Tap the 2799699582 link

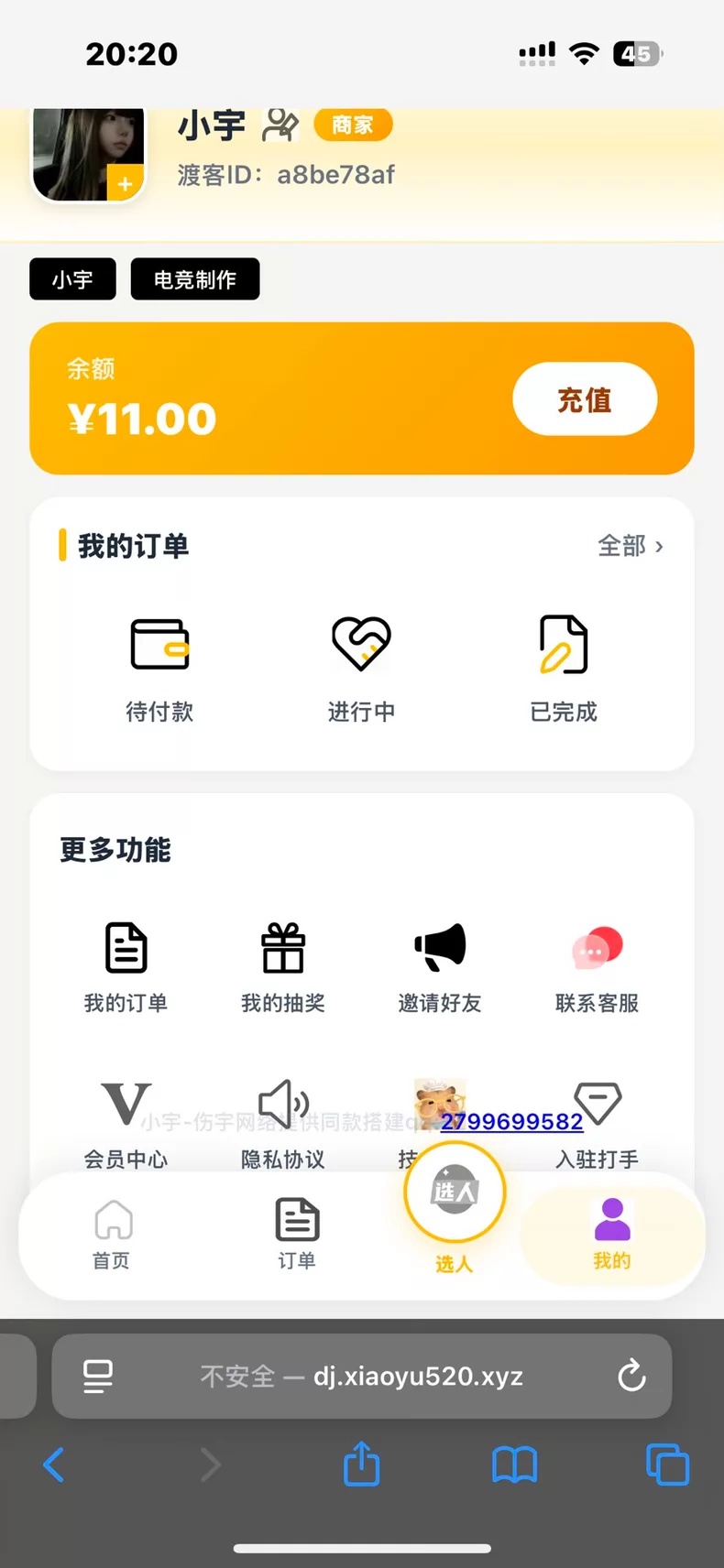[x=511, y=1121]
